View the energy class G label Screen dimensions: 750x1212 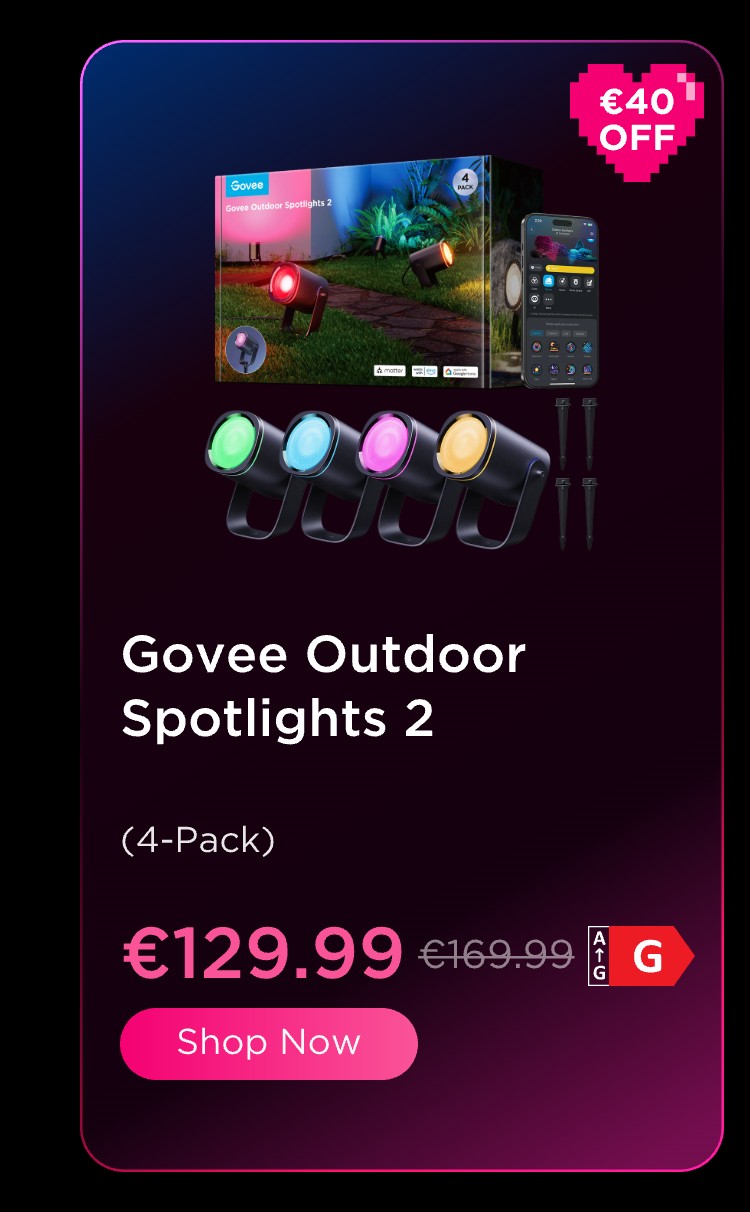click(641, 957)
